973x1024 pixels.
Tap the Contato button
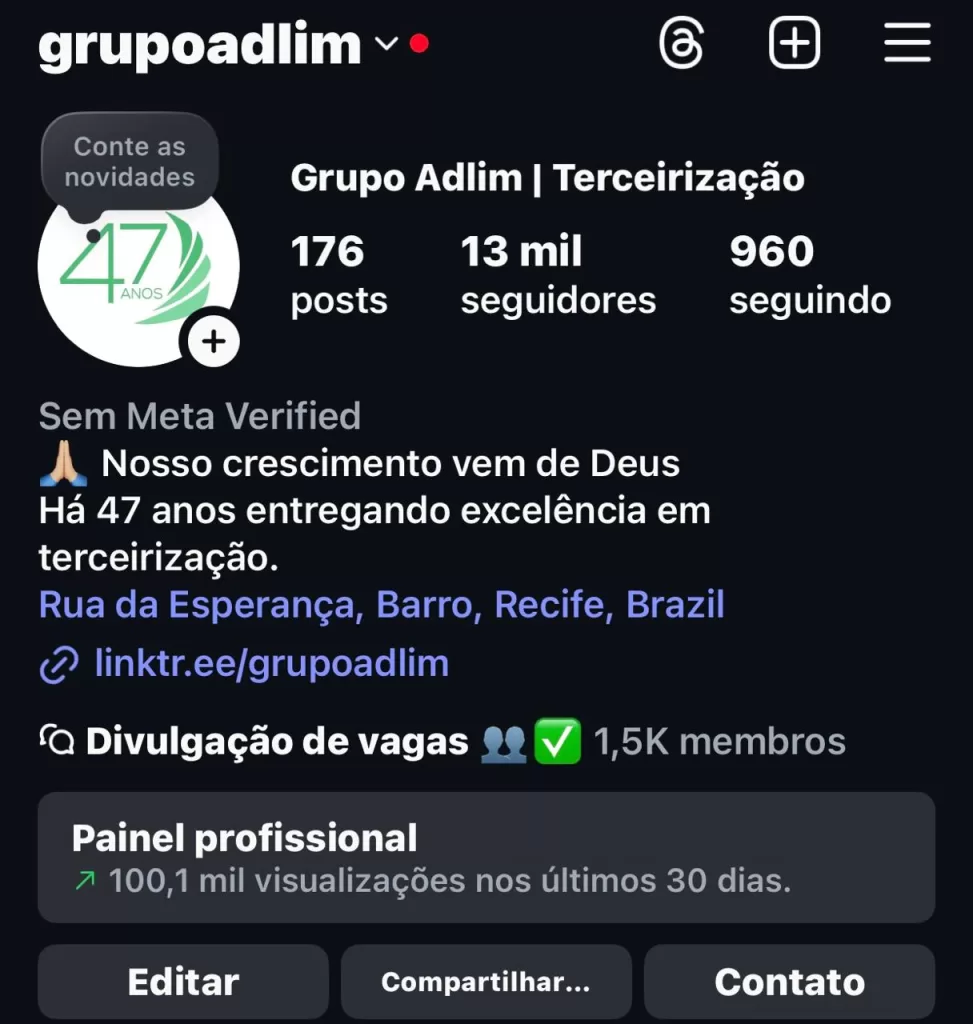789,982
